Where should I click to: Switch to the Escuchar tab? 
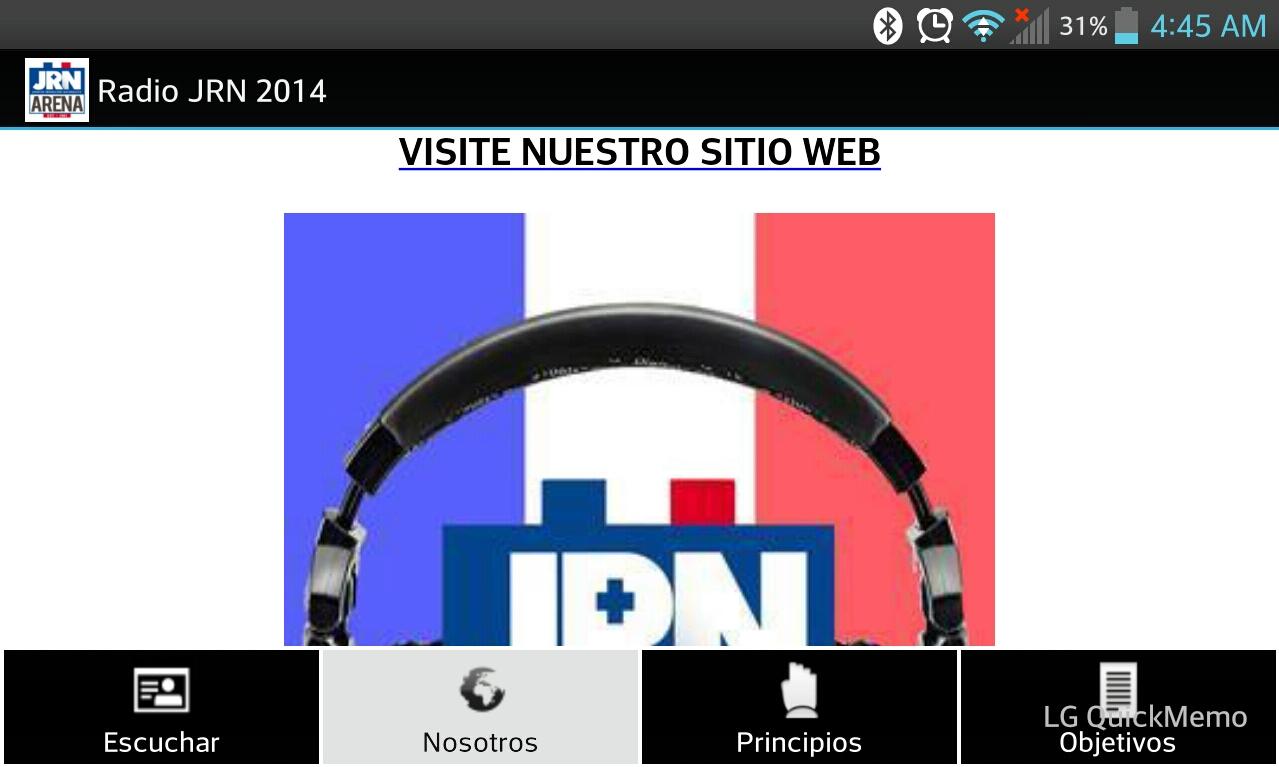161,708
